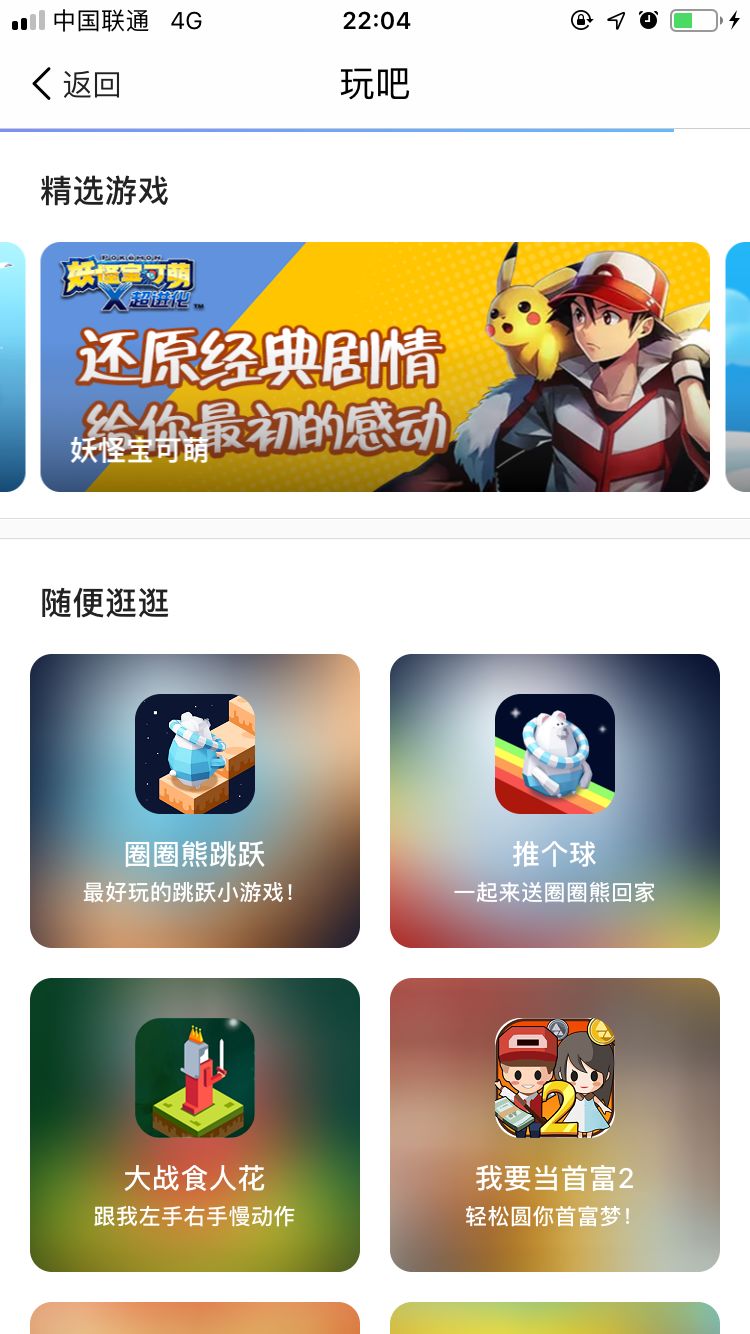Image resolution: width=750 pixels, height=1334 pixels.
Task: Open the 圈圈熊跳跃 game card
Action: (x=195, y=801)
